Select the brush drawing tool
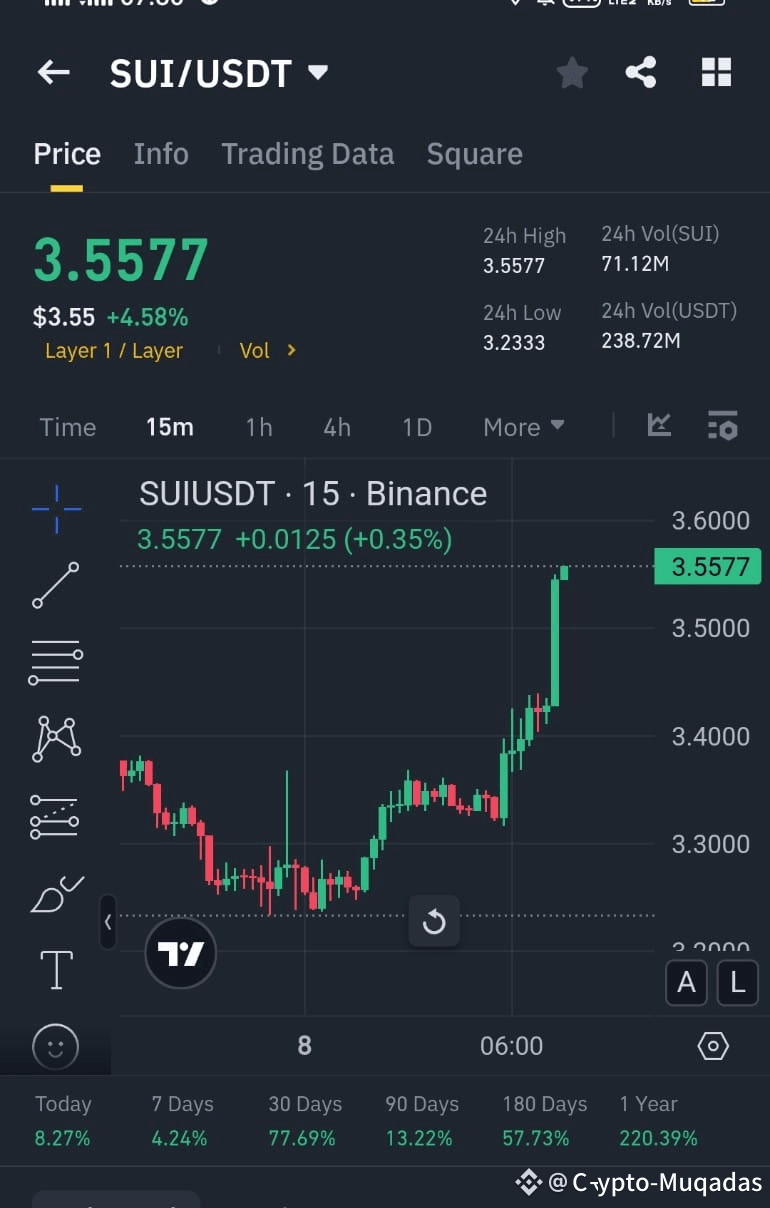This screenshot has width=770, height=1208. (55, 893)
